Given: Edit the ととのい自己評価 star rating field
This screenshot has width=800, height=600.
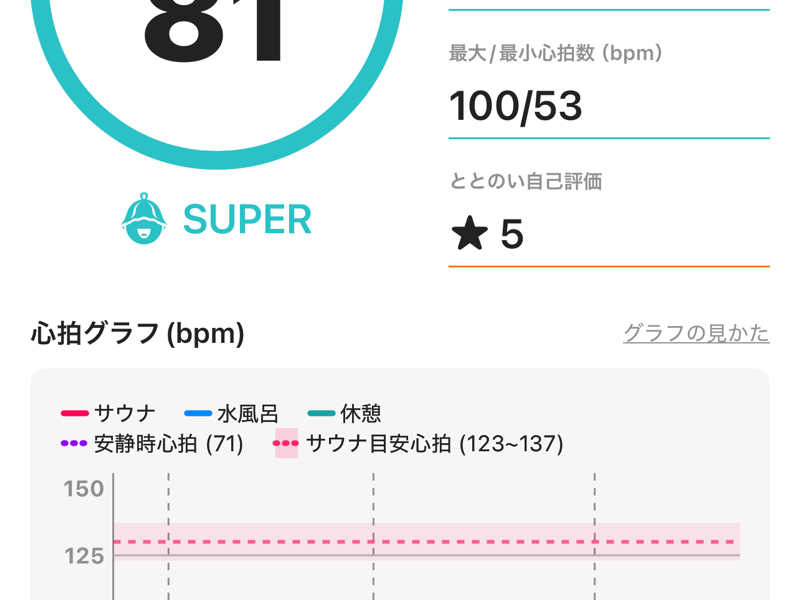Looking at the screenshot, I should coord(608,235).
